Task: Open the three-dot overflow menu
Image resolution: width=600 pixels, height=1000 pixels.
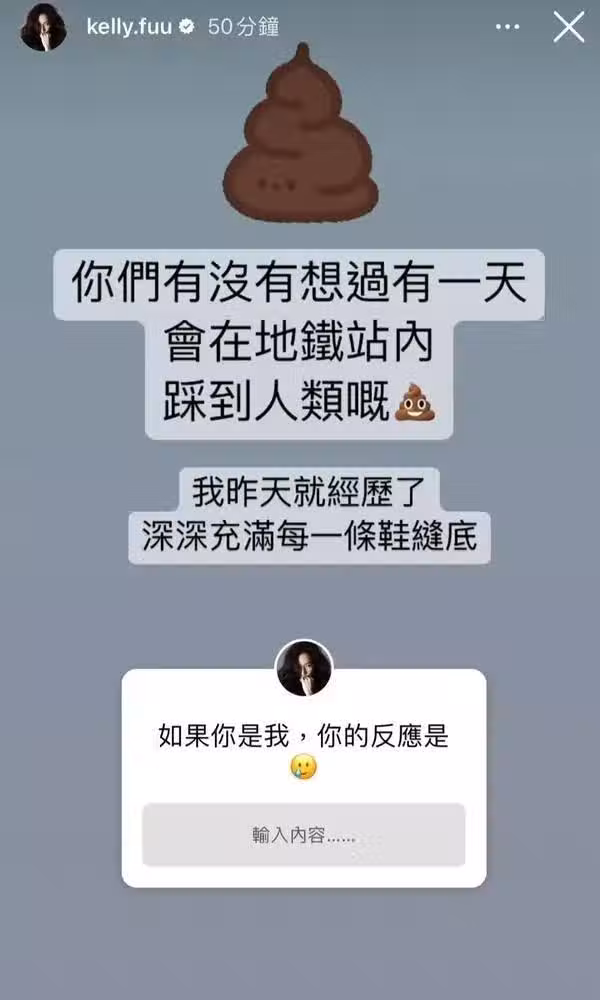Action: 508,27
